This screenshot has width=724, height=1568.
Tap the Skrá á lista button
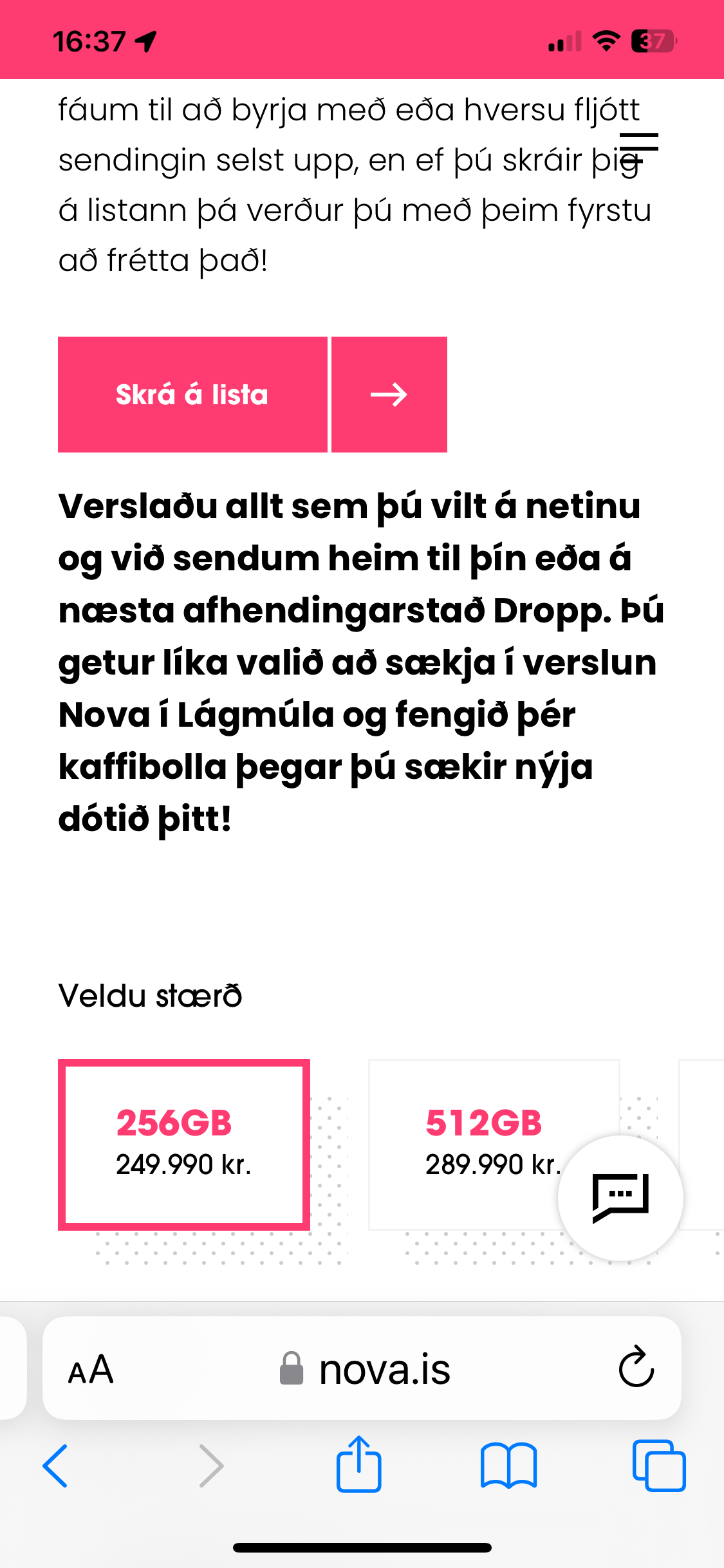(192, 395)
